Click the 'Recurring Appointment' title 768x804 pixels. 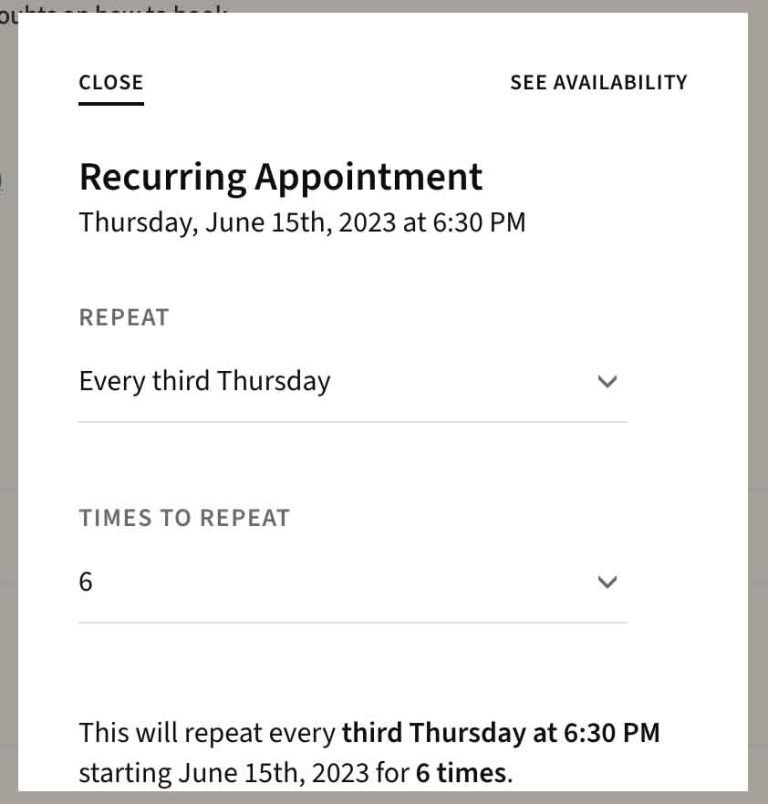[280, 176]
